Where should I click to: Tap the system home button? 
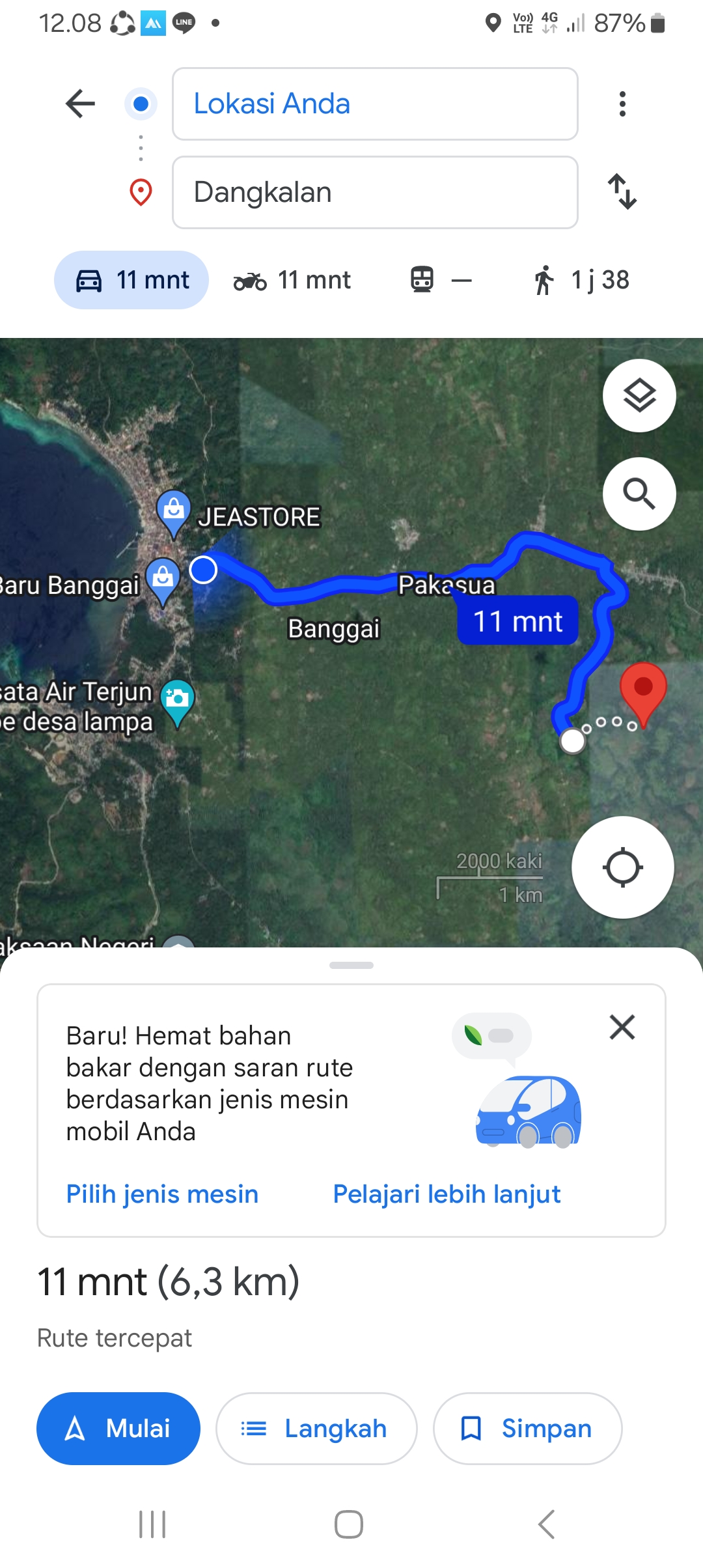coord(349,1524)
